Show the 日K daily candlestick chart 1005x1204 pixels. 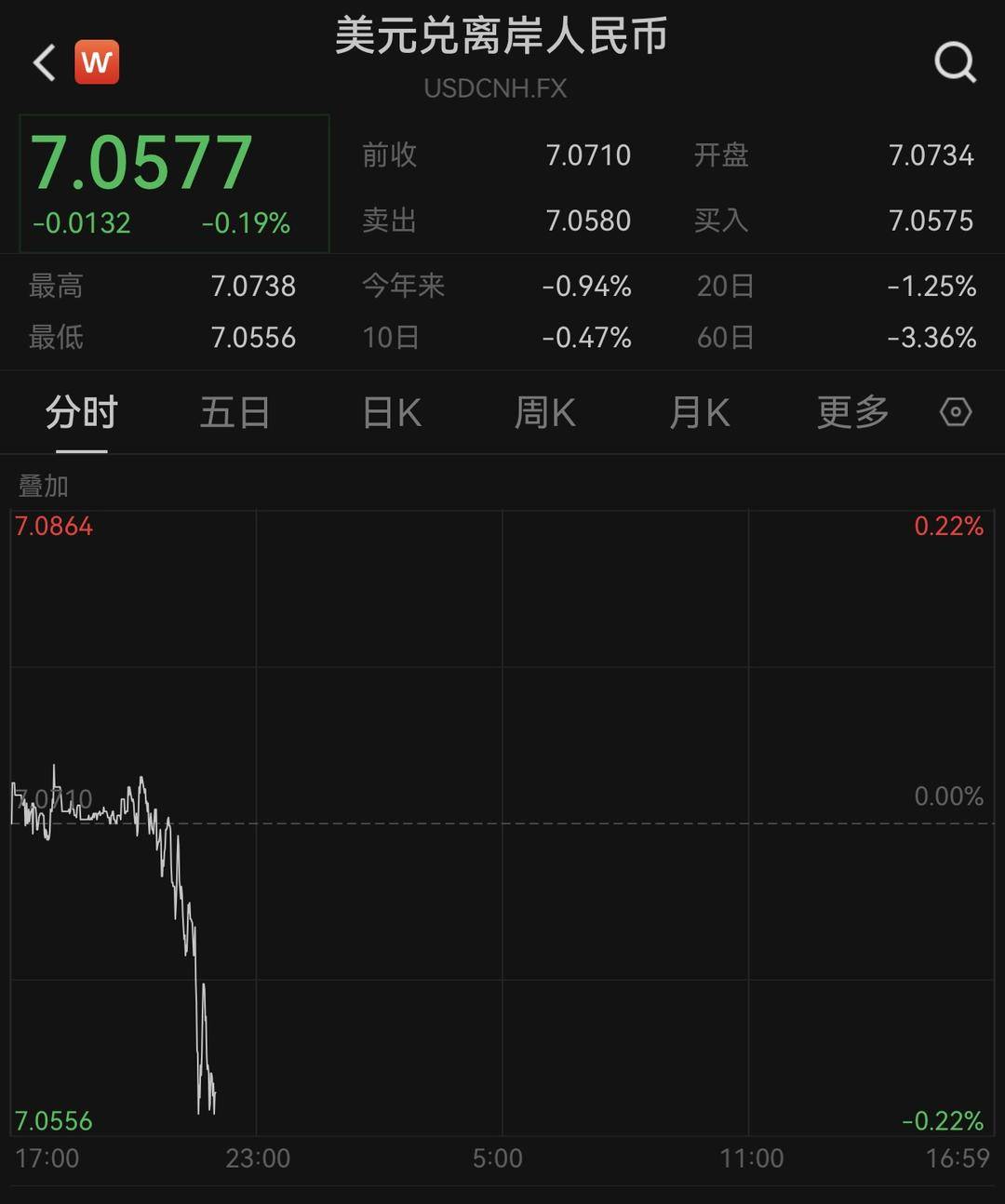[392, 412]
